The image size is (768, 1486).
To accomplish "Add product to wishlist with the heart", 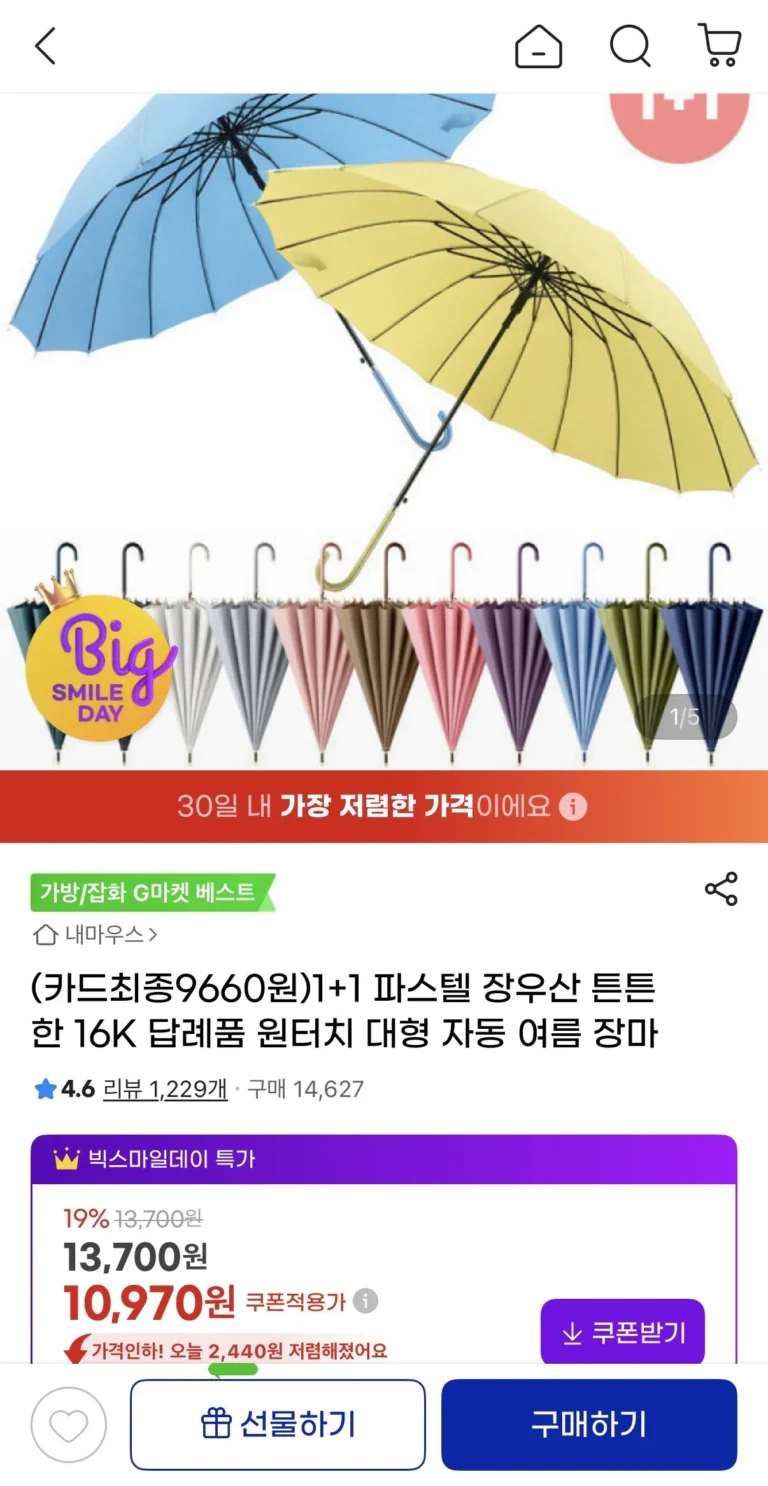I will [x=68, y=1425].
